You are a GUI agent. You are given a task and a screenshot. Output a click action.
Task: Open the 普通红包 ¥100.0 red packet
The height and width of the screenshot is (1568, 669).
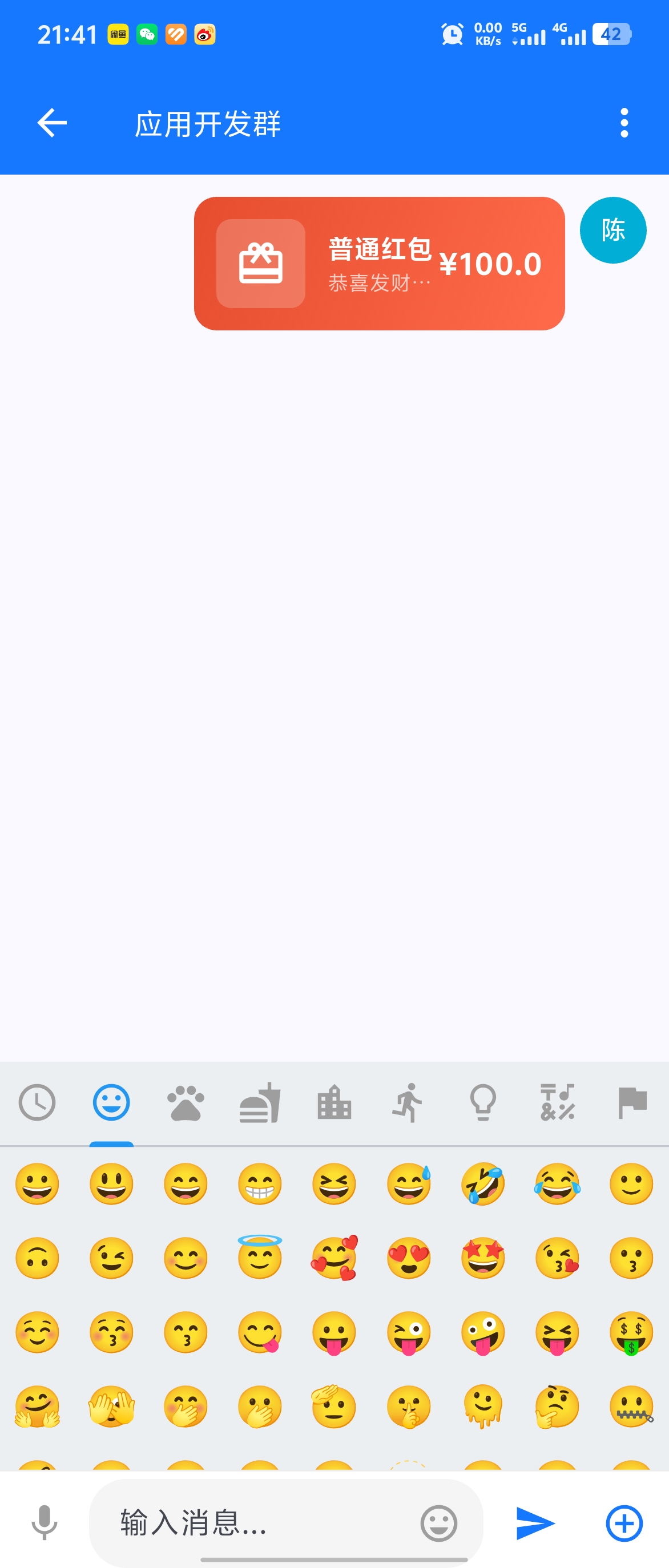point(379,264)
